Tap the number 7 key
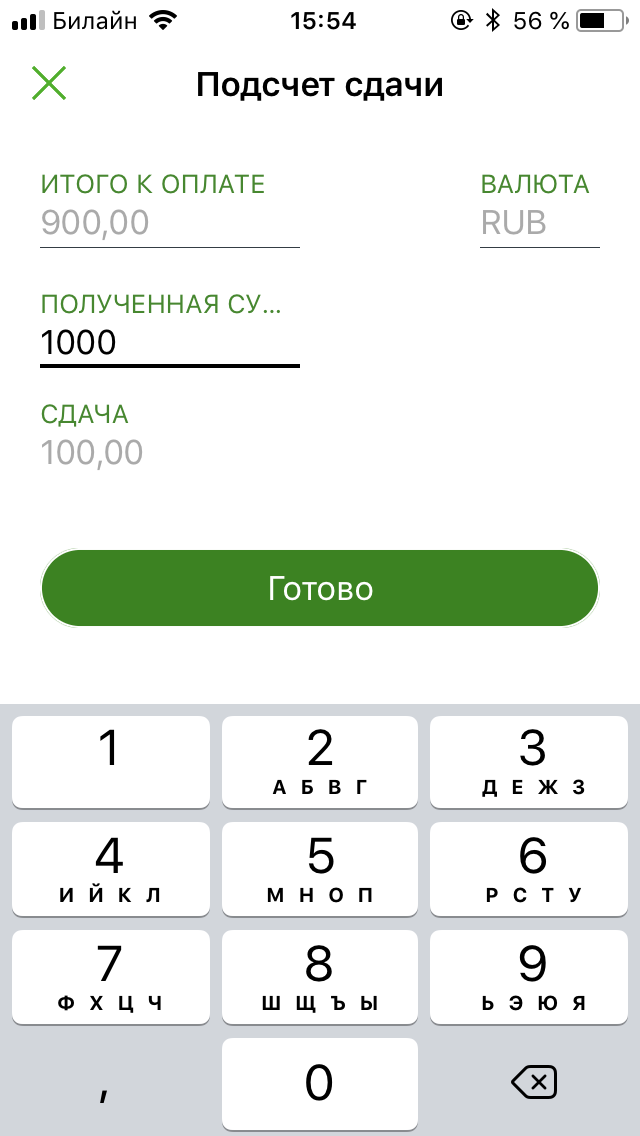Screen dimensions: 640x1136 [110, 976]
